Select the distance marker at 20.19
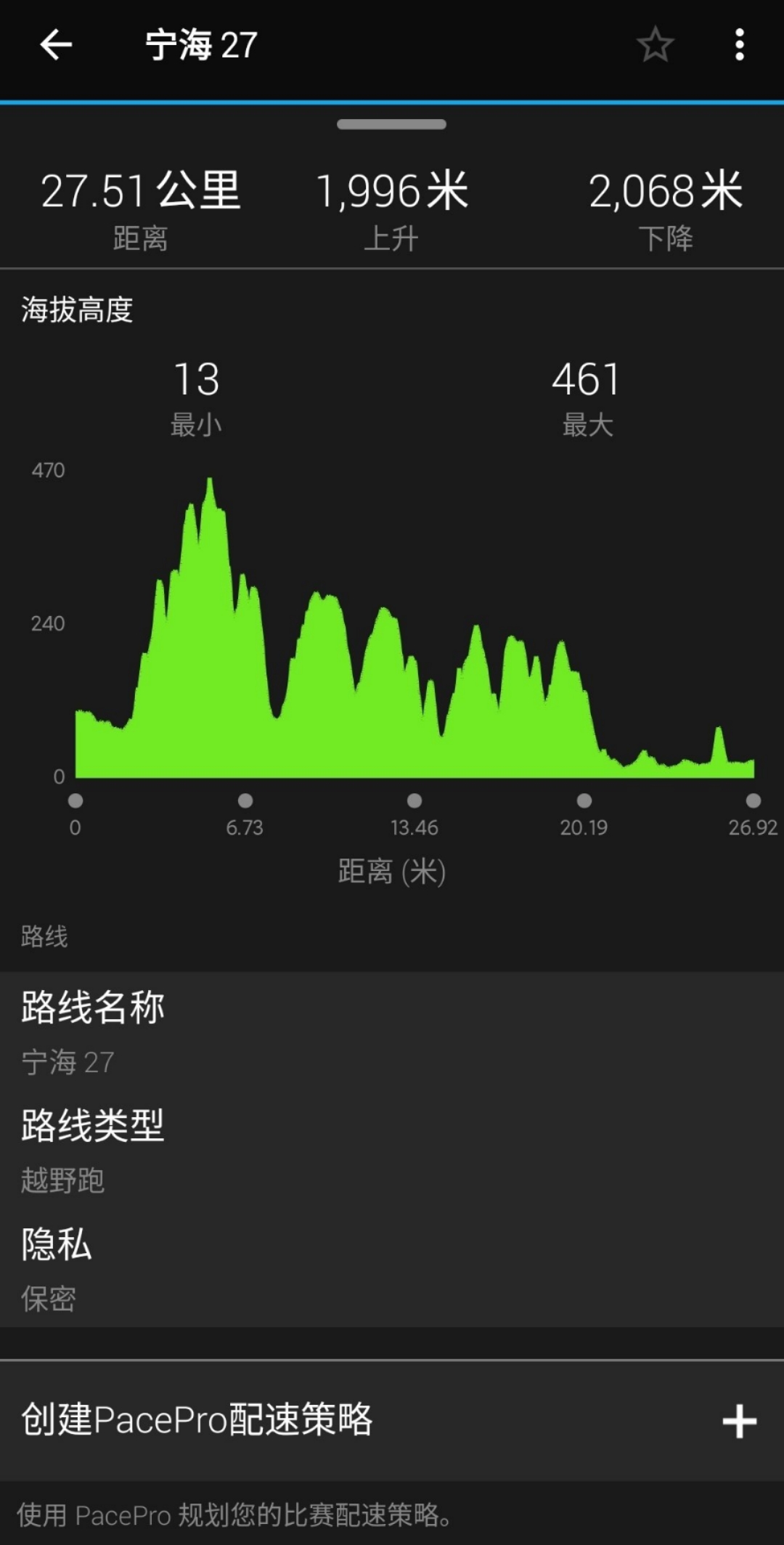Viewport: 784px width, 1545px height. [584, 801]
